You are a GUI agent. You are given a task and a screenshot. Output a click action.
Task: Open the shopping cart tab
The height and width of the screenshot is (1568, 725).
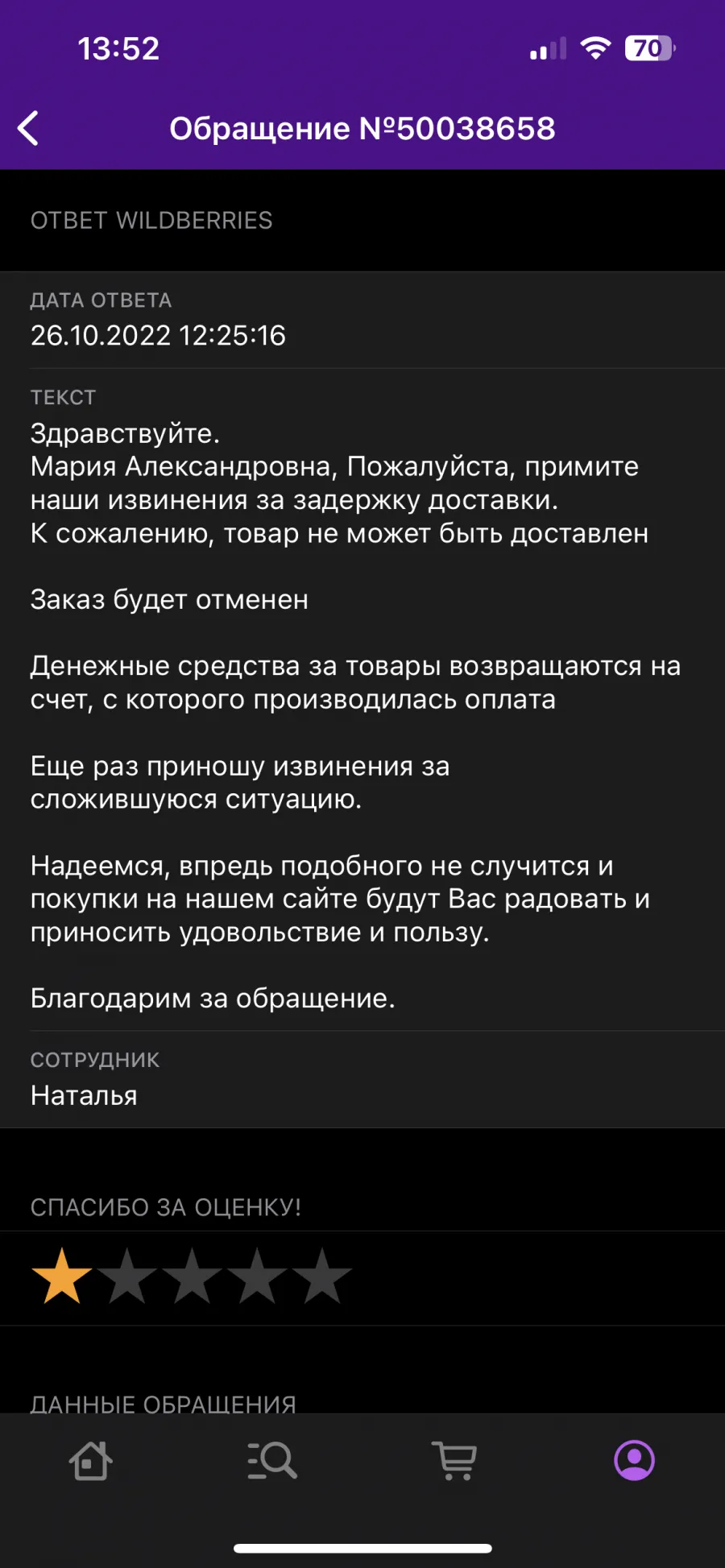point(454,1460)
